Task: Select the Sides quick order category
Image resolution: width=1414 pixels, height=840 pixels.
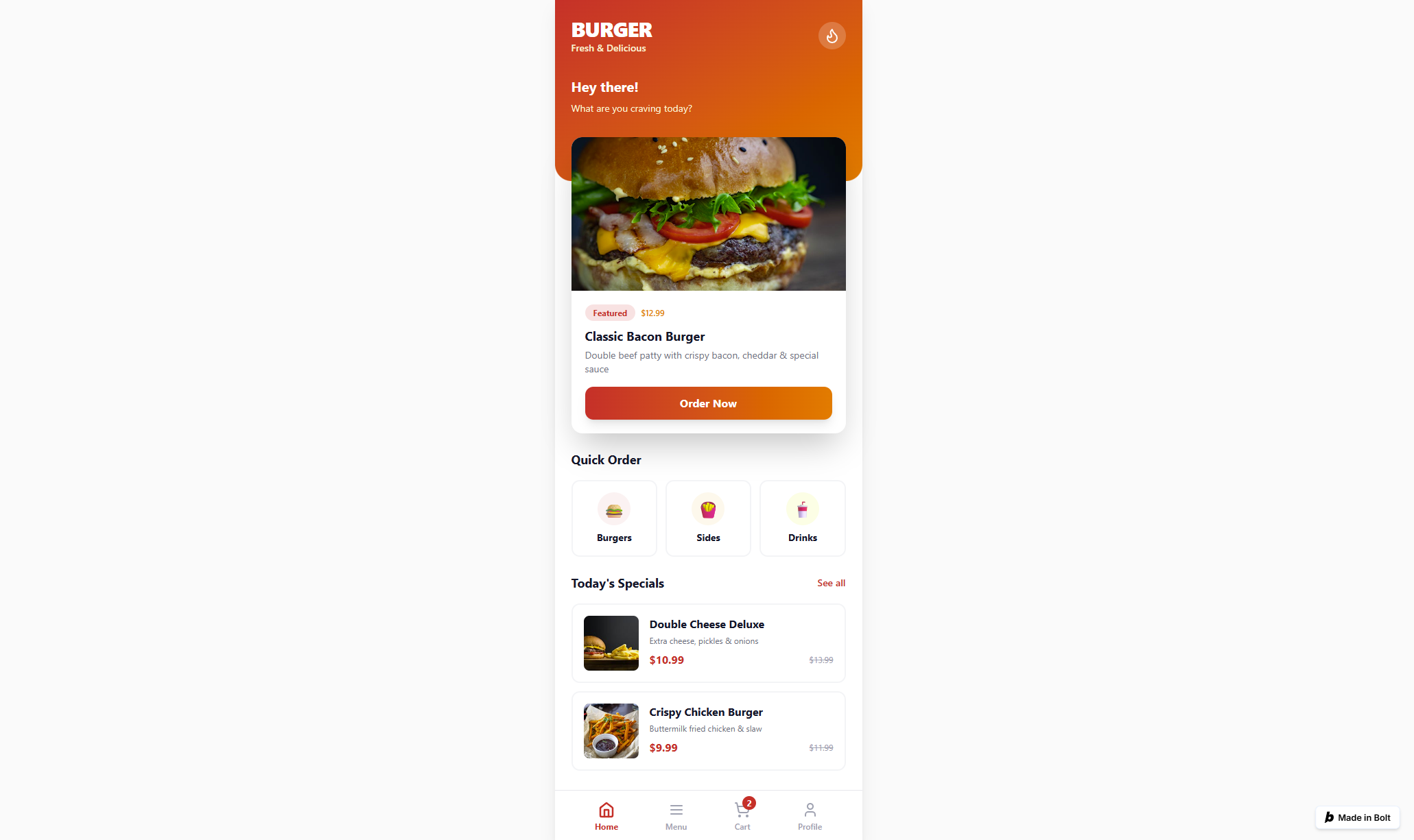Action: tap(708, 518)
